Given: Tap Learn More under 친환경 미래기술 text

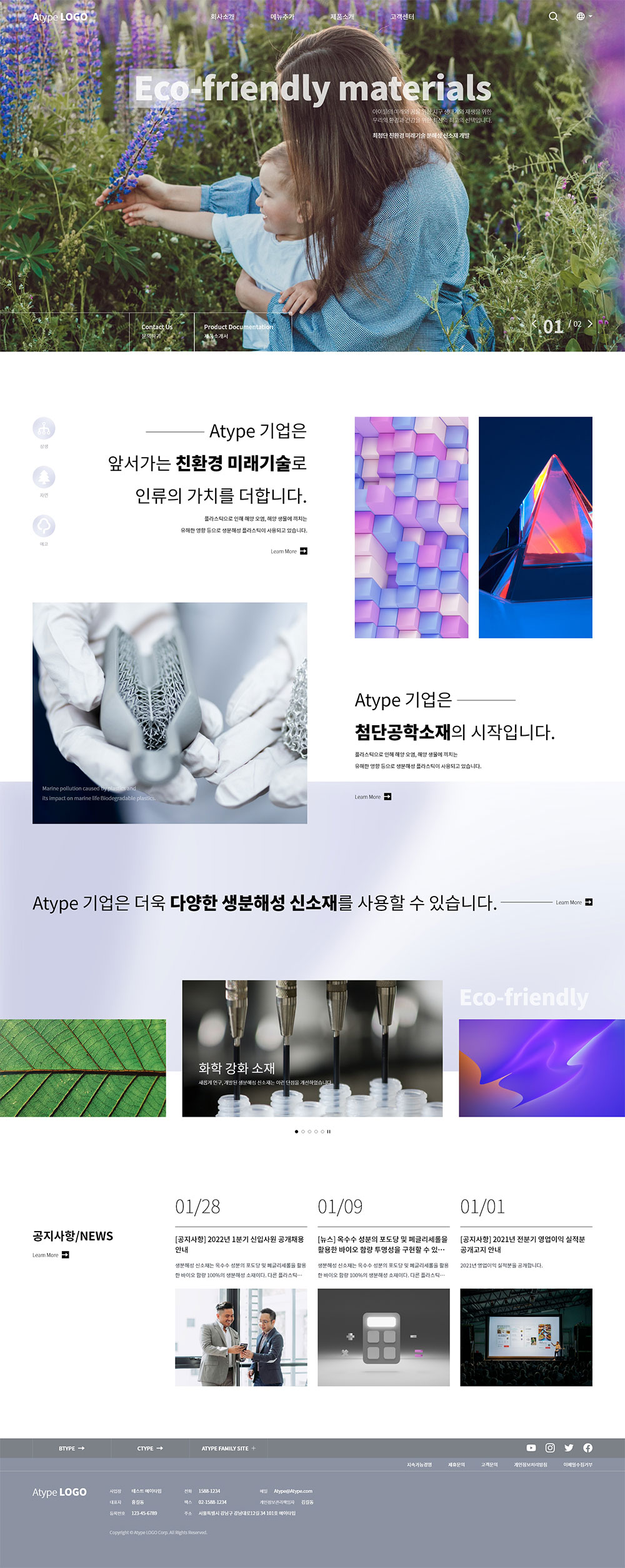Looking at the screenshot, I should coord(289,551).
